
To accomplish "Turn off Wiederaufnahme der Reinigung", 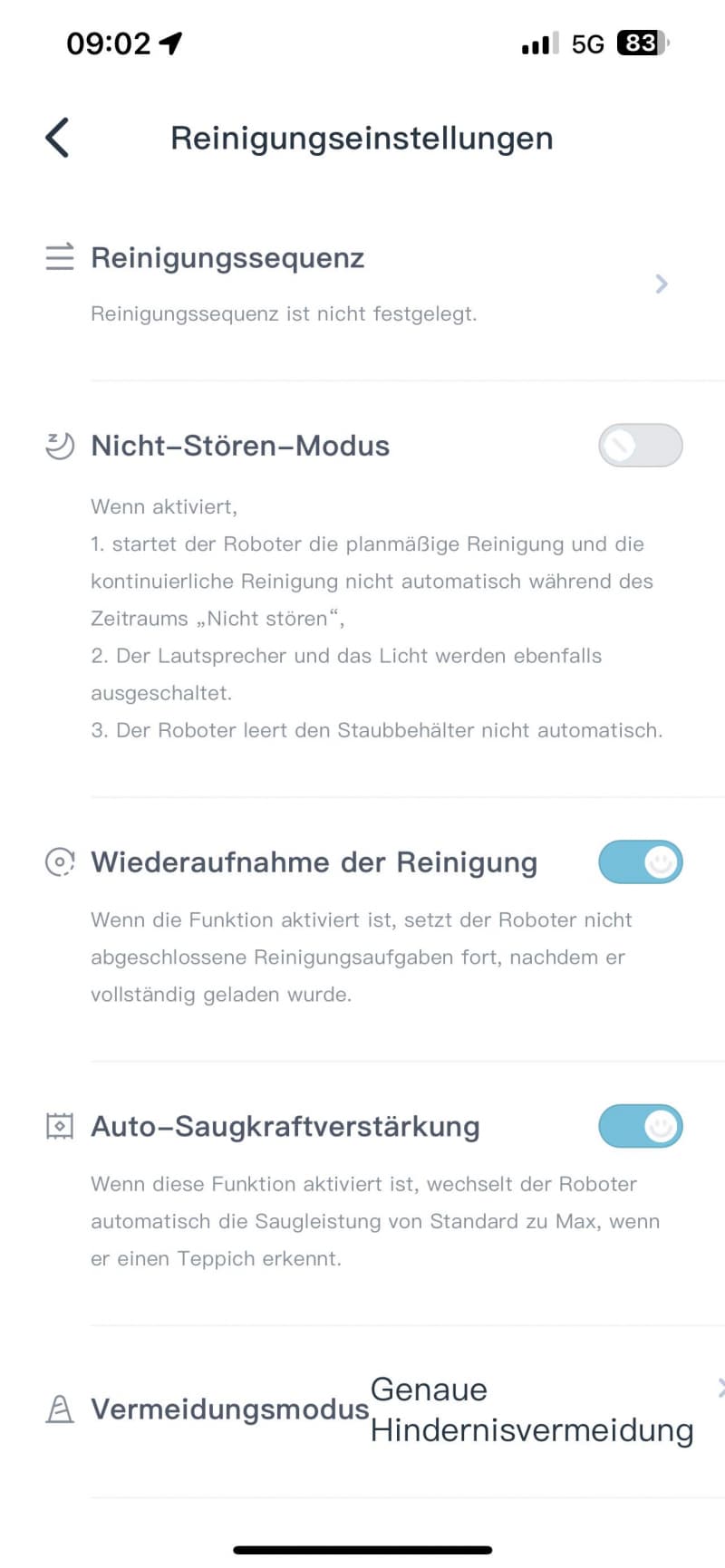I will (640, 862).
